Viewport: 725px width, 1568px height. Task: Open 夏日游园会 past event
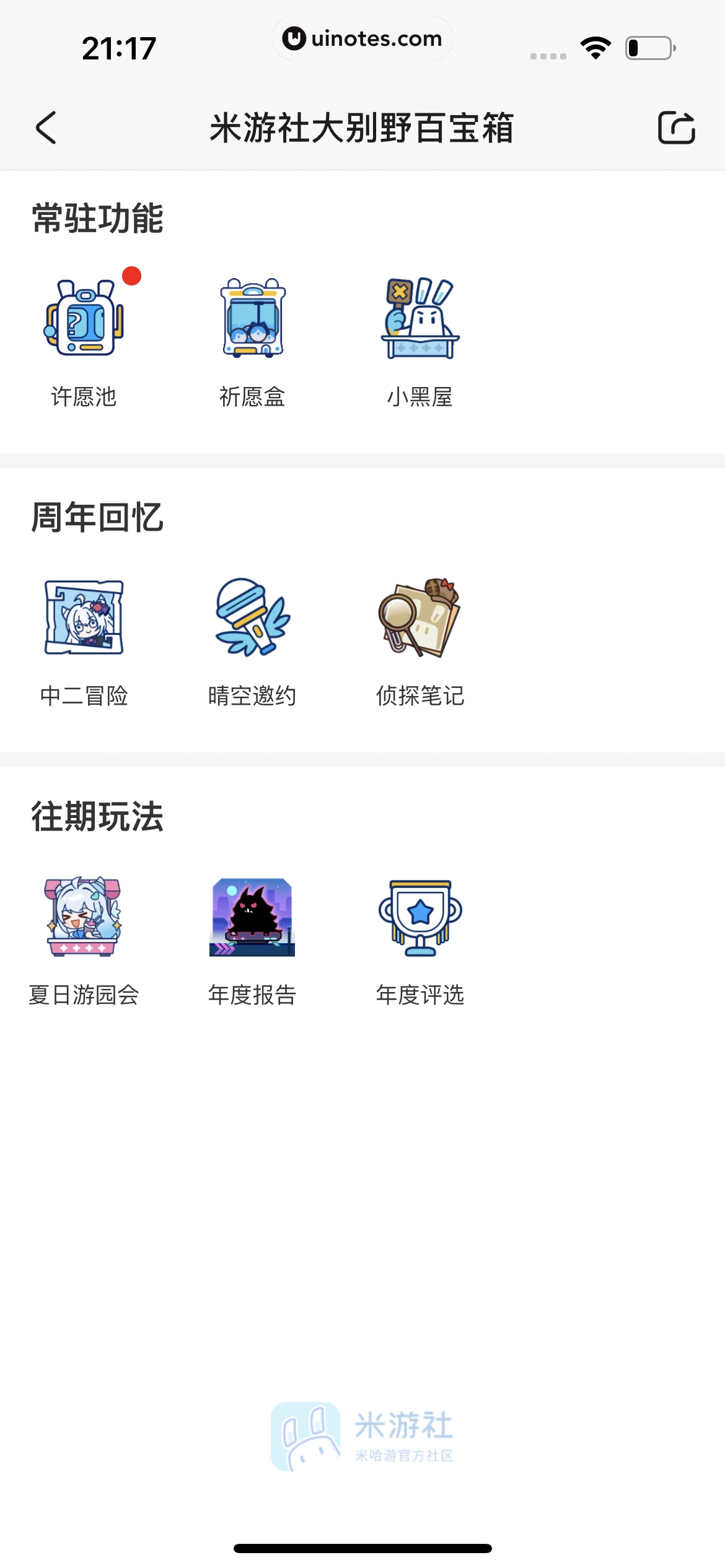pyautogui.click(x=84, y=917)
